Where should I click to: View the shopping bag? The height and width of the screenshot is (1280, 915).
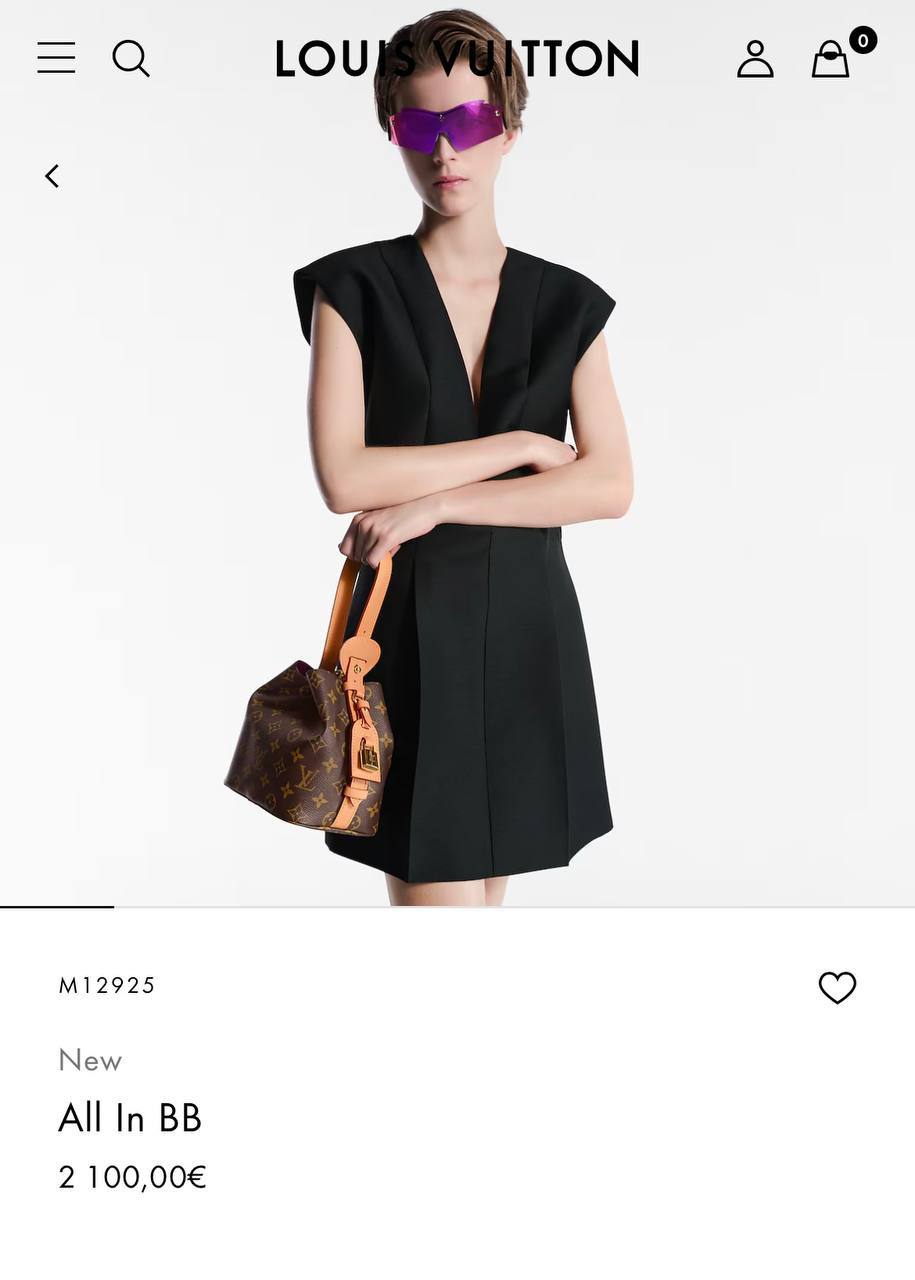(831, 59)
